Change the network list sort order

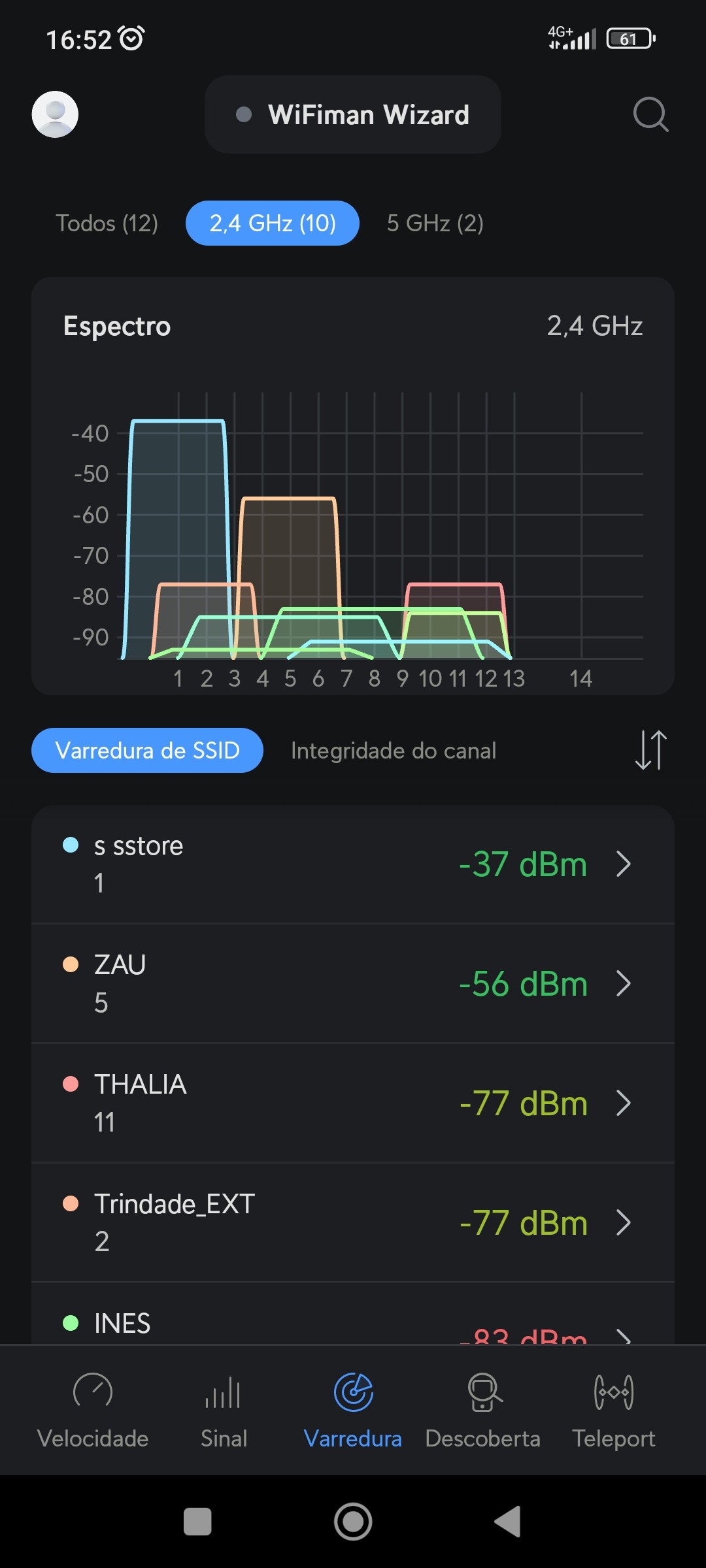[x=650, y=750]
